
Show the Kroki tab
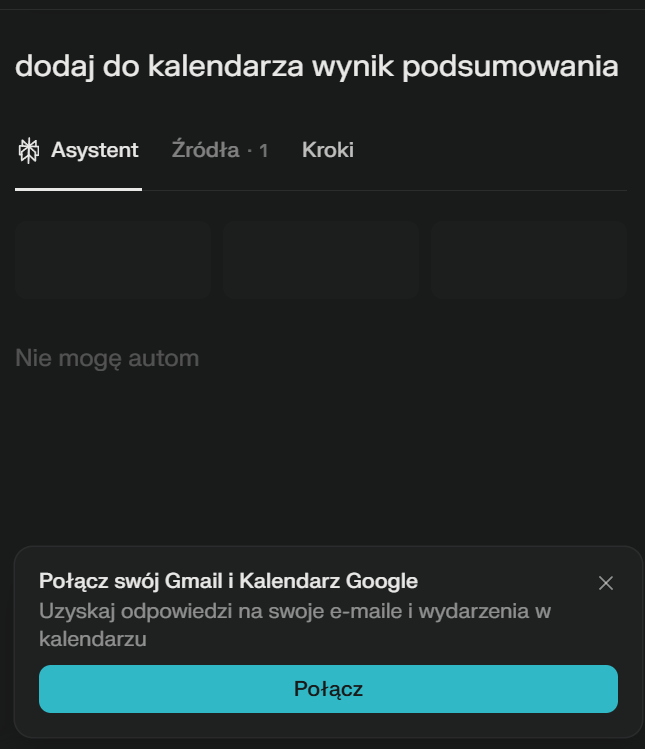coord(327,151)
